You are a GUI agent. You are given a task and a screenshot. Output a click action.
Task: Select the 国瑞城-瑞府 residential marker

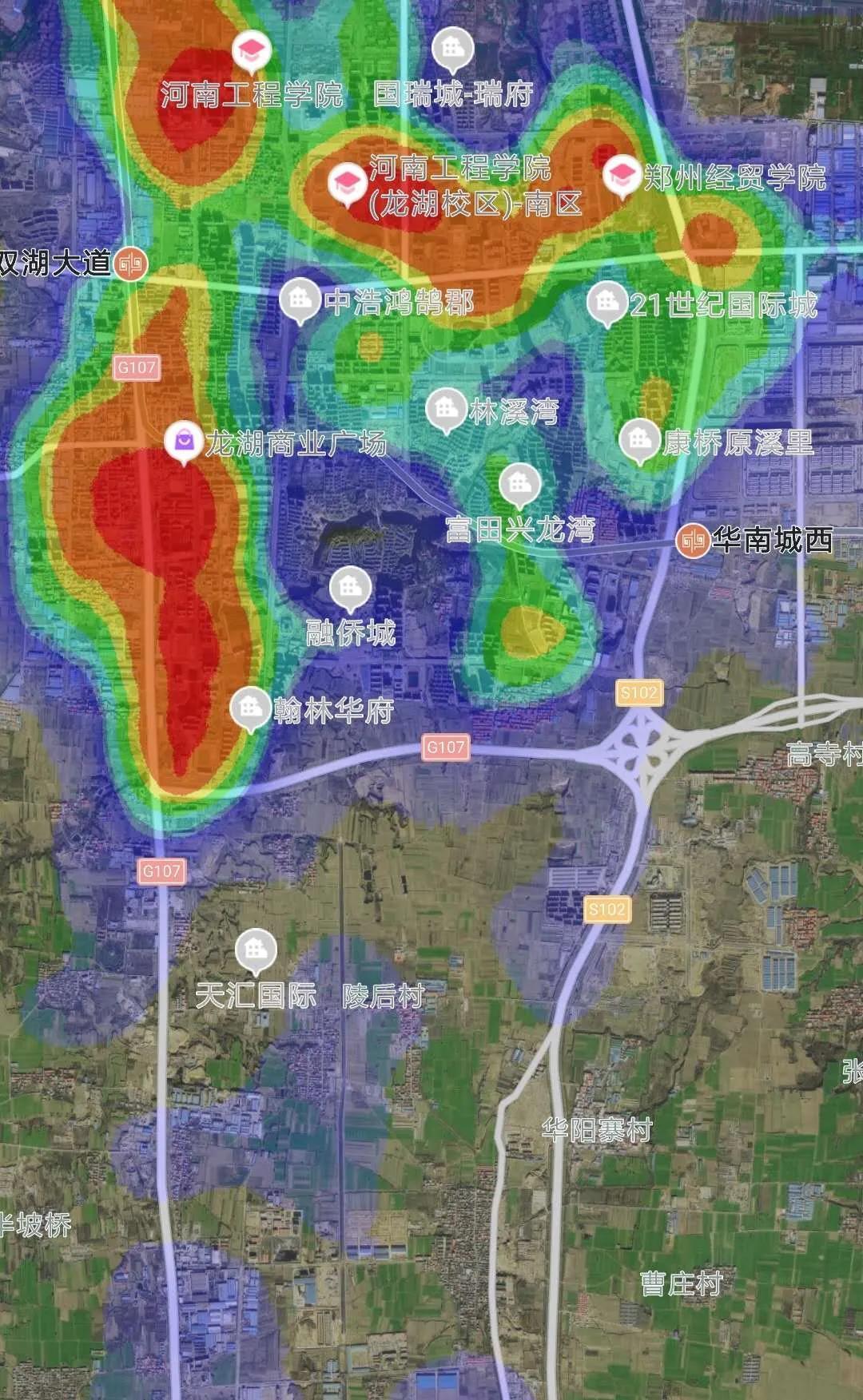point(452,48)
